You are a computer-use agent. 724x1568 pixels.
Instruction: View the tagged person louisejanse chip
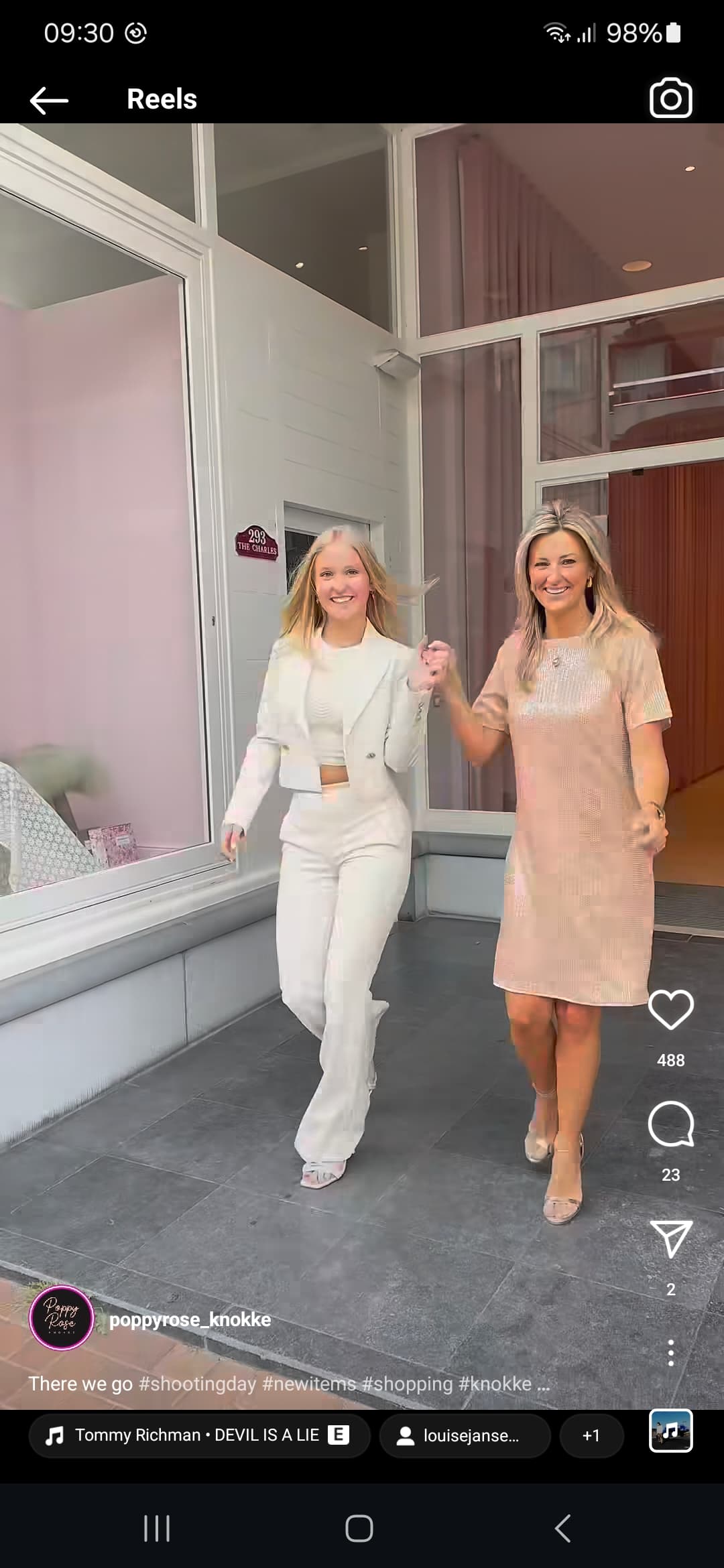(465, 1435)
